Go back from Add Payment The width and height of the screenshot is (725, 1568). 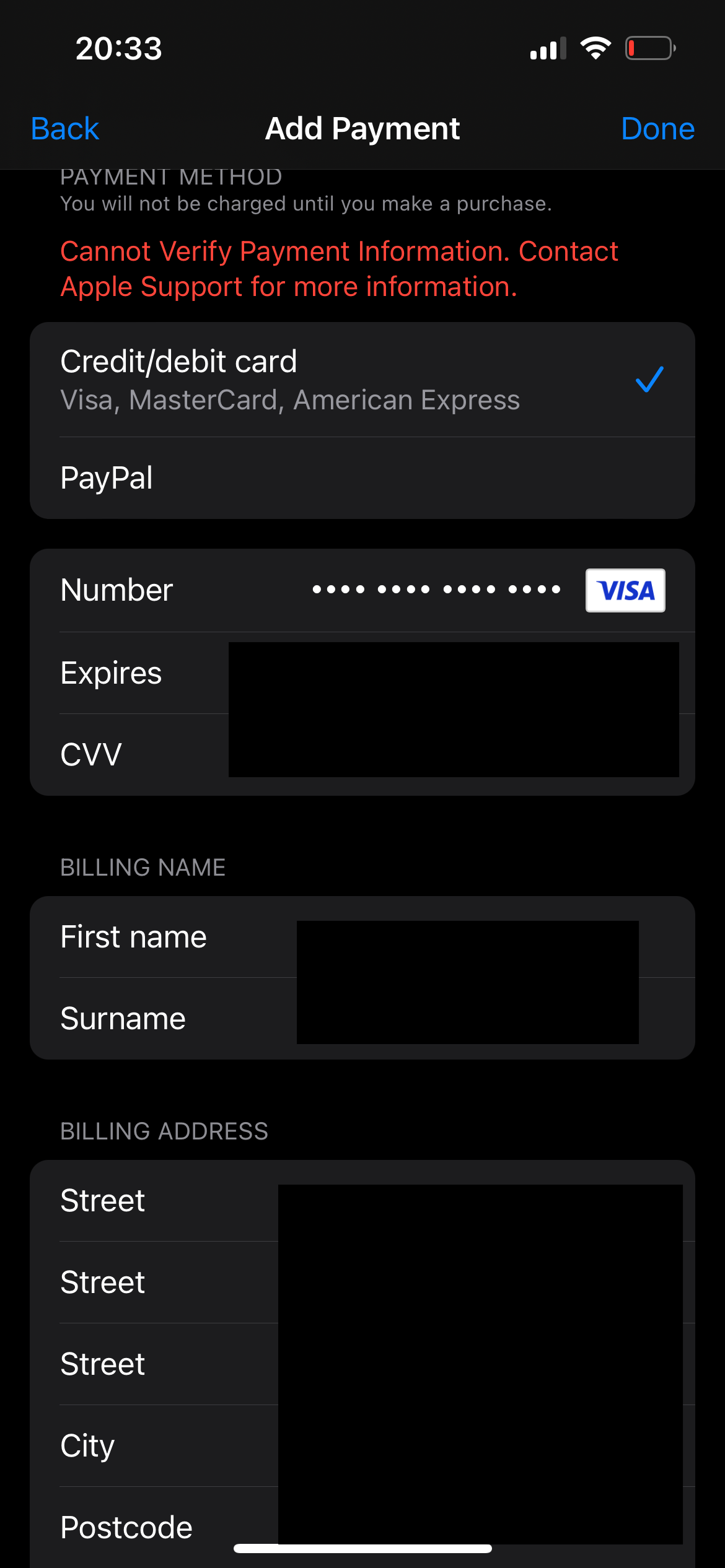[x=64, y=129]
